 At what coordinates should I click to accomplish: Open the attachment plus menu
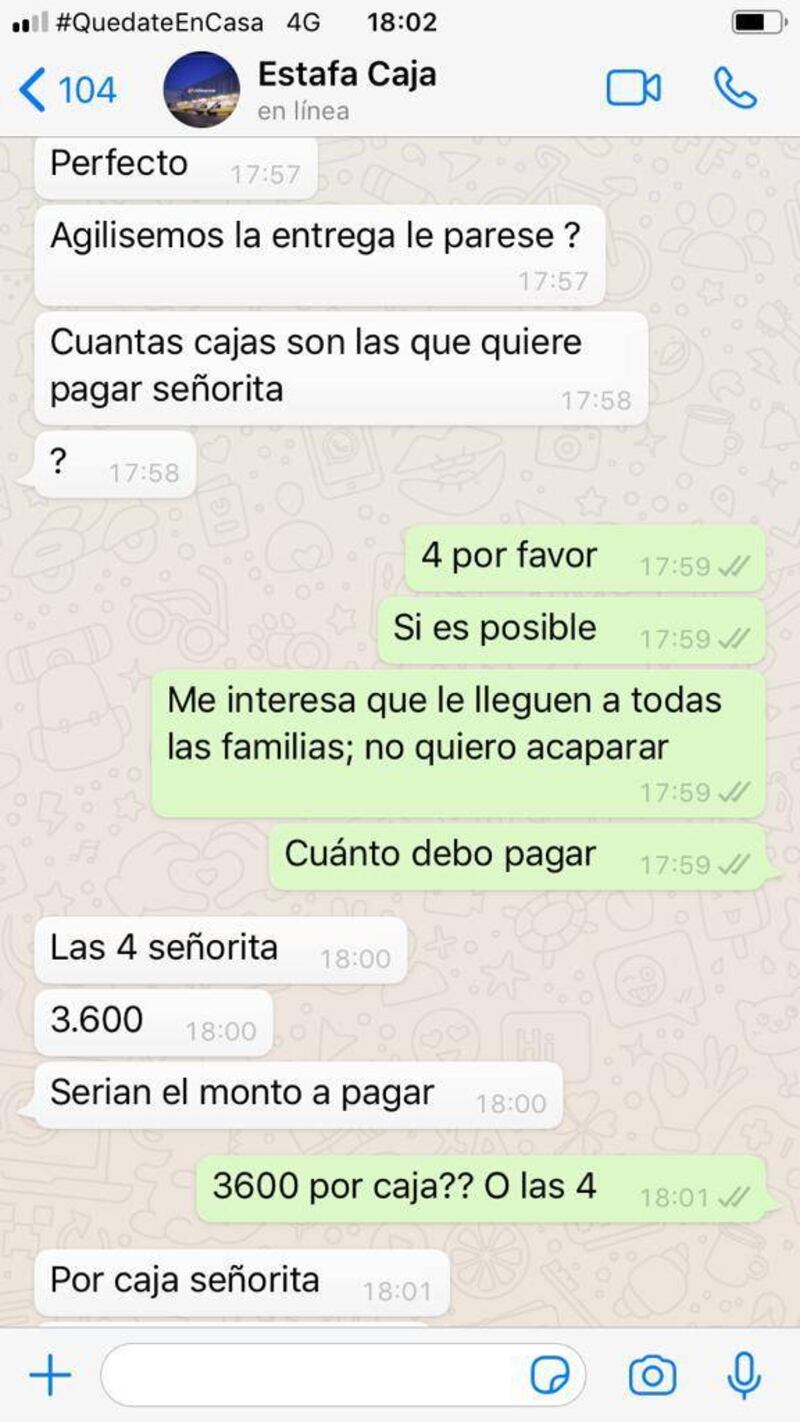[x=50, y=1376]
